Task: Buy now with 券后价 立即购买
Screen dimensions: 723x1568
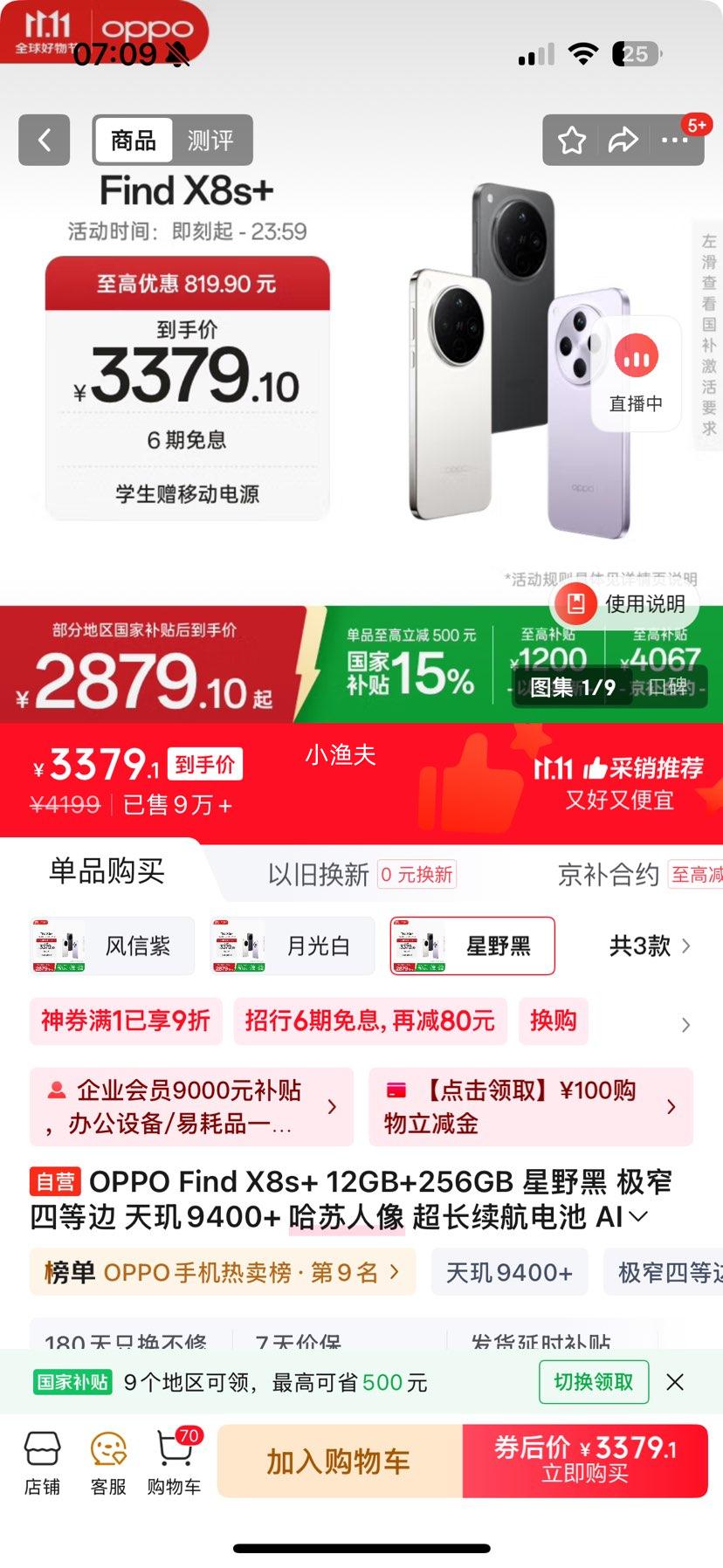Action: coord(585,1461)
